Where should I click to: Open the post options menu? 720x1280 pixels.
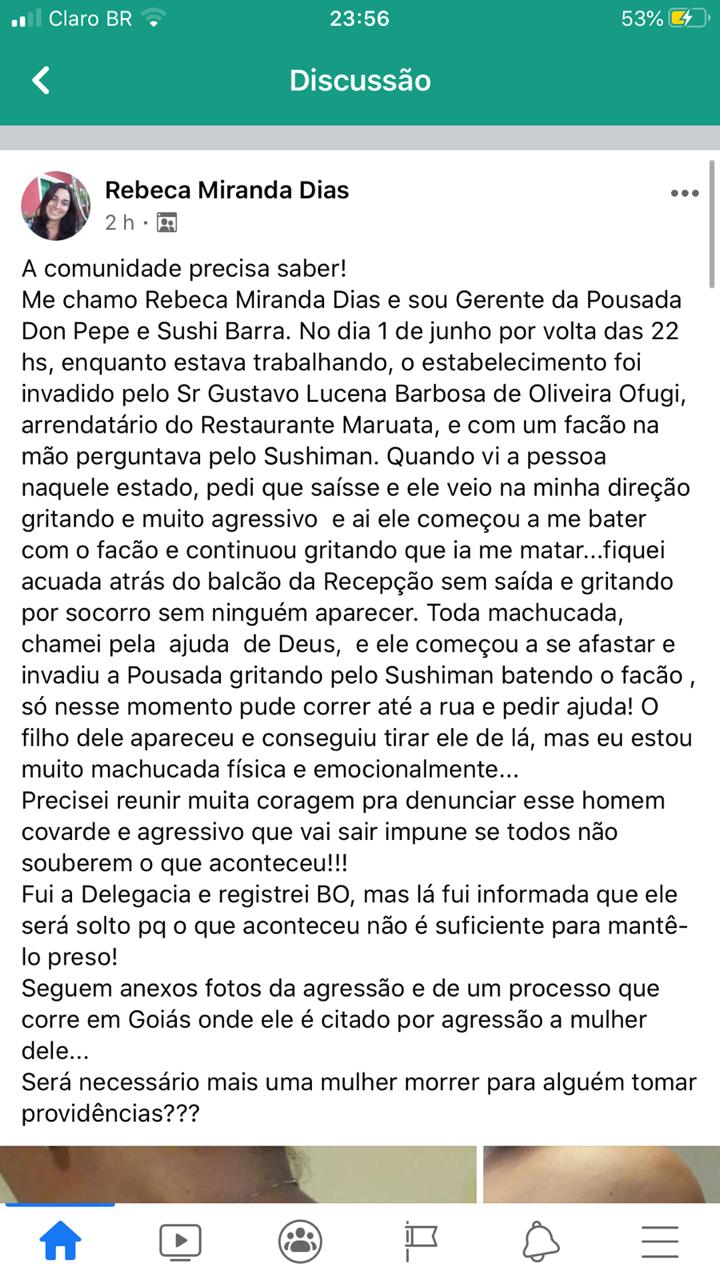(x=685, y=193)
